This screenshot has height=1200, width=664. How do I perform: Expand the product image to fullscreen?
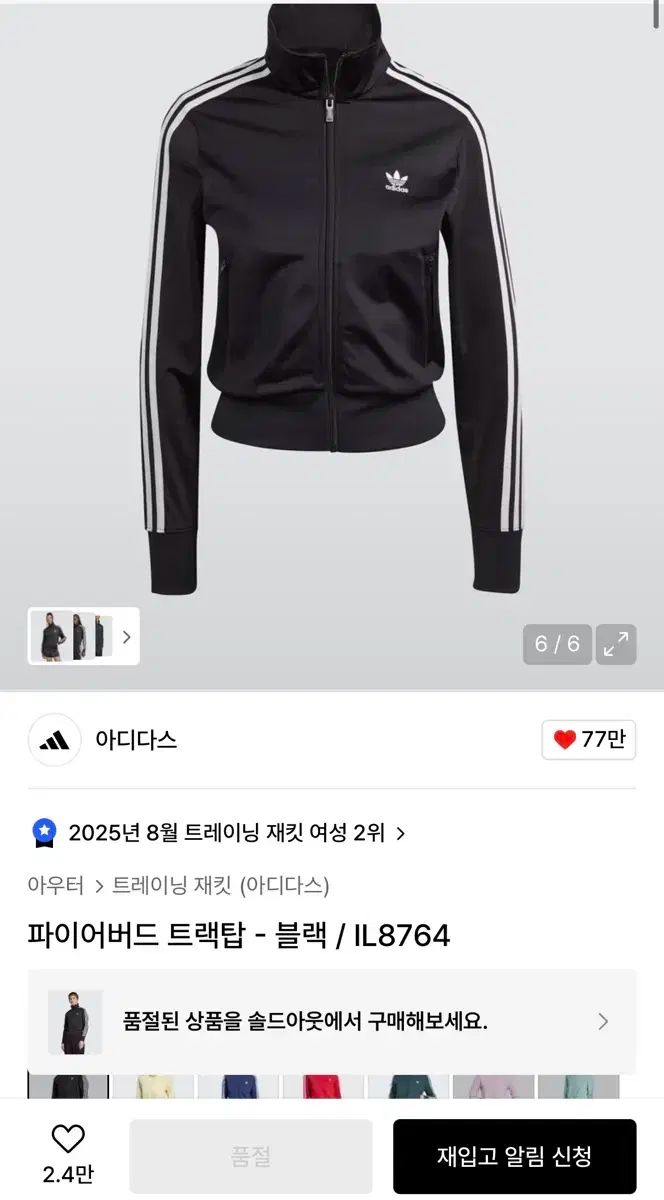(616, 644)
